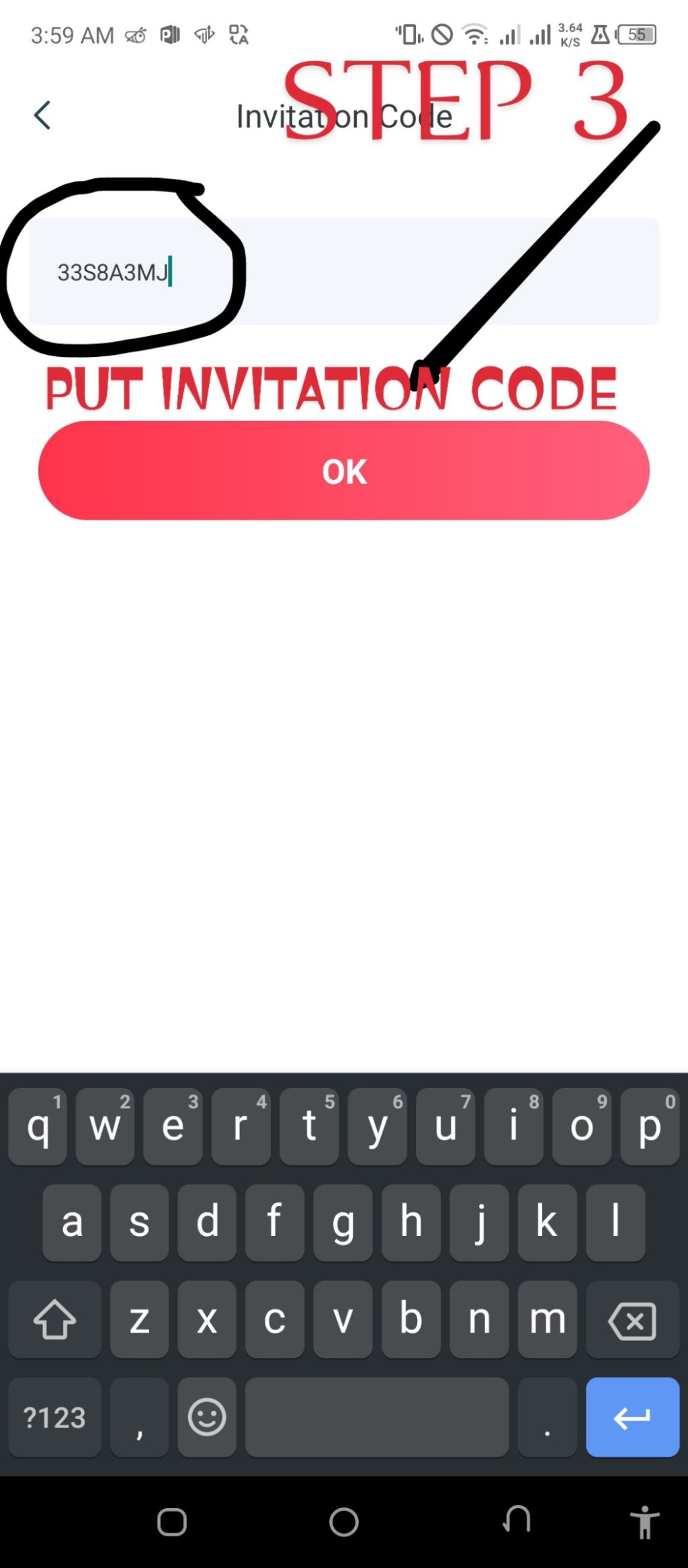The image size is (688, 1568).
Task: Open the emoji keyboard
Action: click(x=206, y=1417)
